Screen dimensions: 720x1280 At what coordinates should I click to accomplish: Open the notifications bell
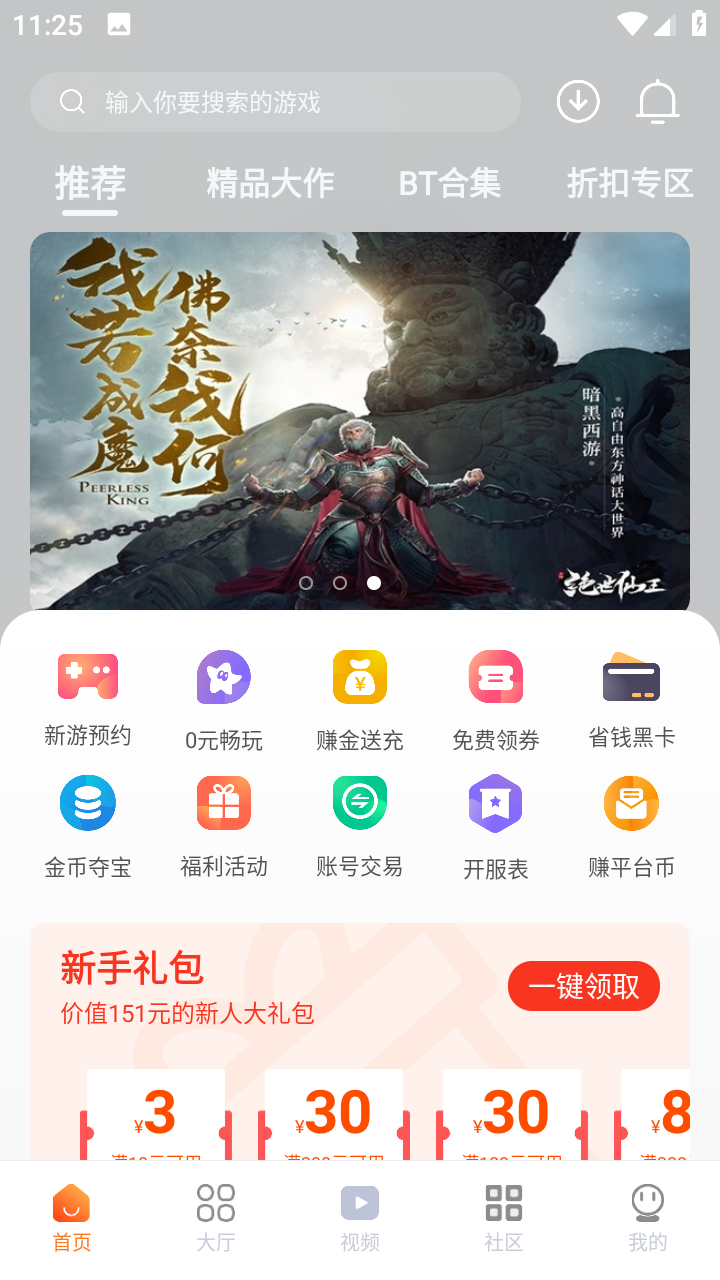tap(658, 102)
